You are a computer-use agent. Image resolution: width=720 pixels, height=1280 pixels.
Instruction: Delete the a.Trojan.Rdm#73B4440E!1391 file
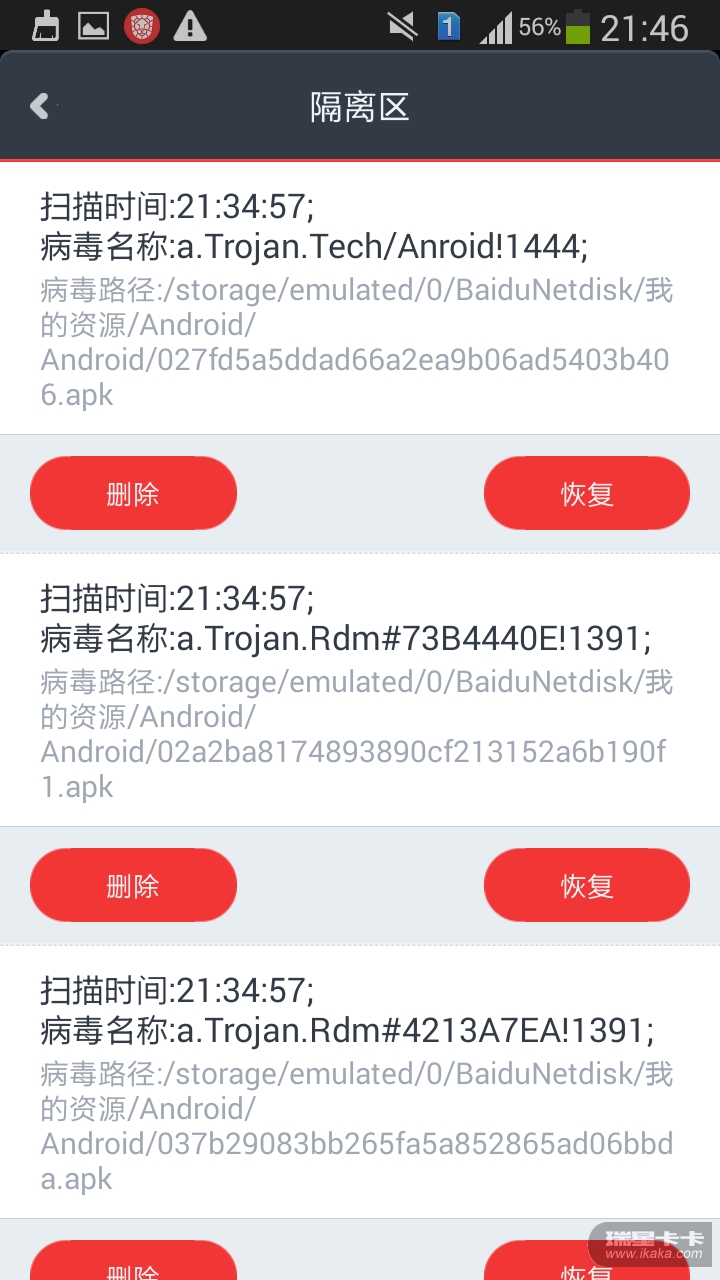[133, 885]
